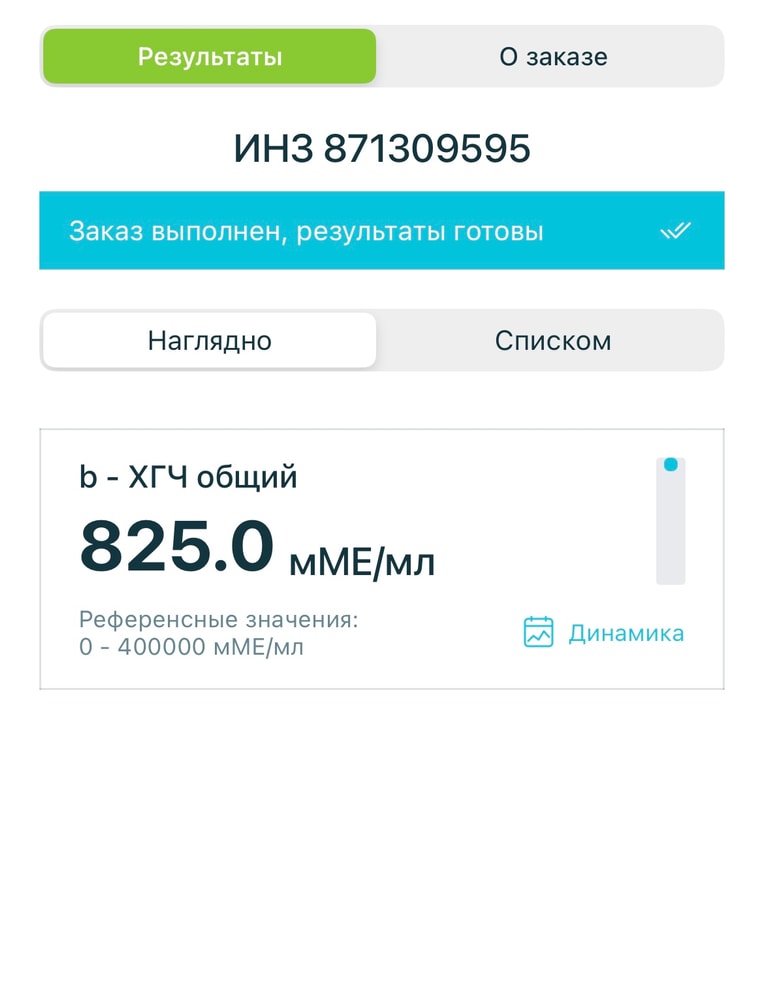764x1000 pixels.
Task: Switch to the Результаты tab
Action: click(209, 56)
